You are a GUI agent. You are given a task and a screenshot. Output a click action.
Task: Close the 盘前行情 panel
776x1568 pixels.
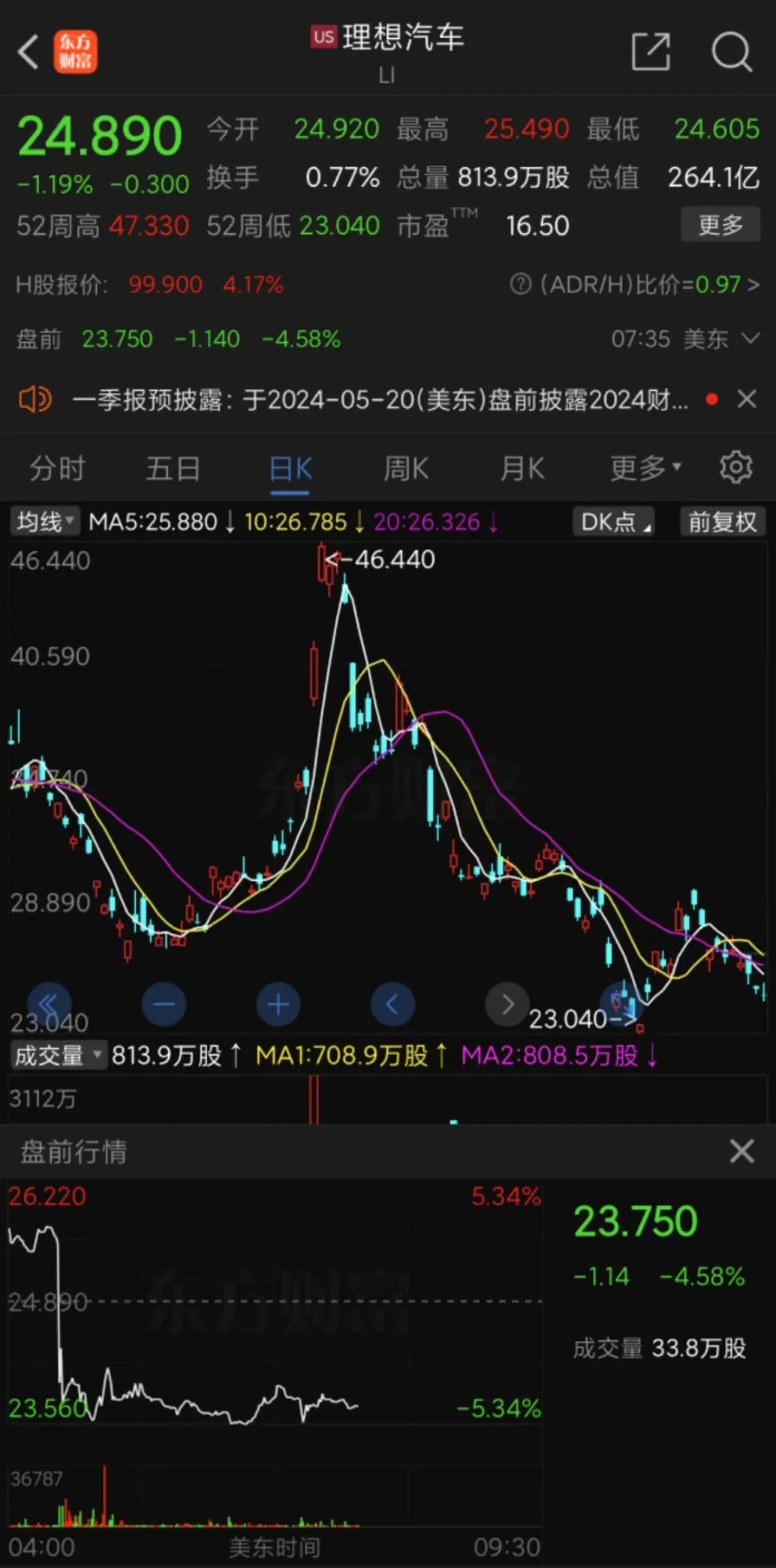(742, 1151)
